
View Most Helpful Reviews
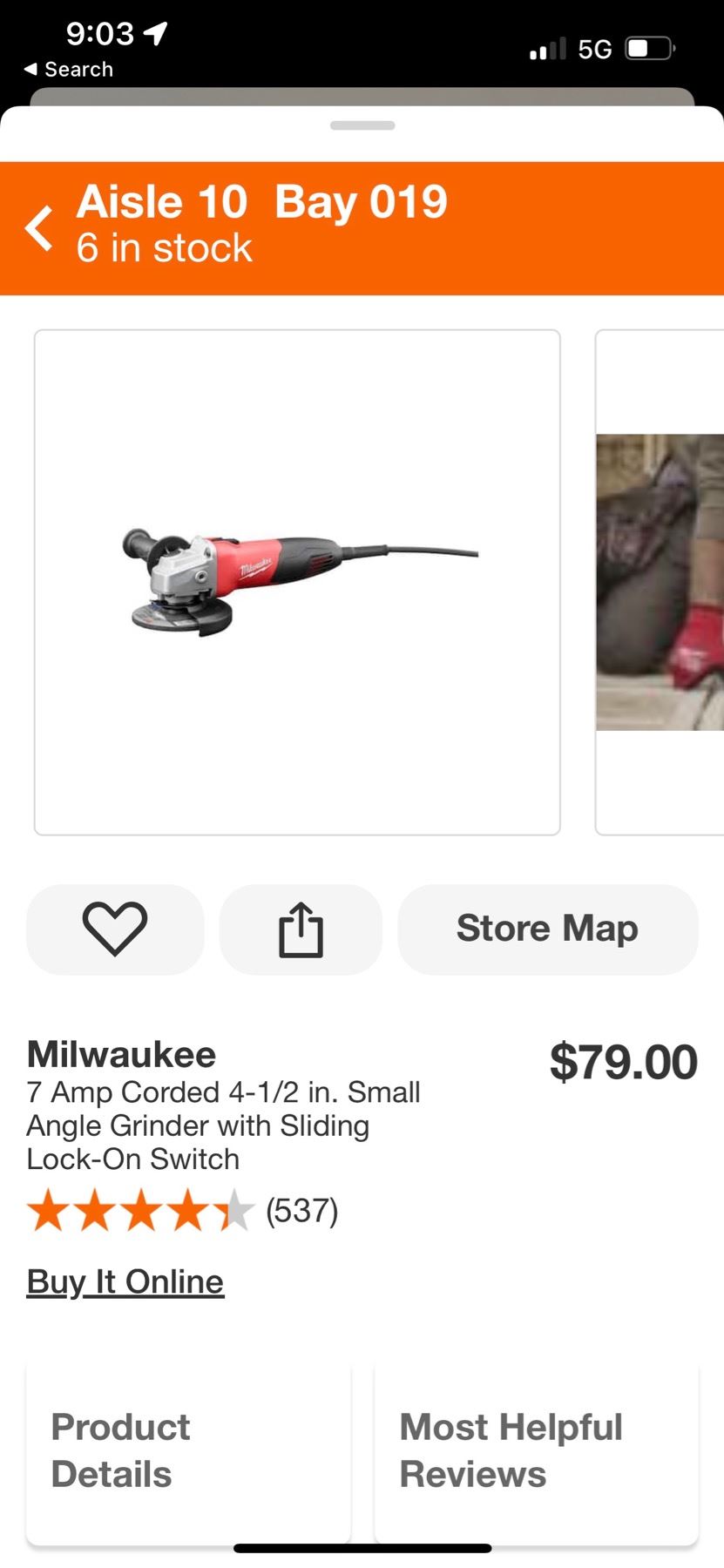536,1450
